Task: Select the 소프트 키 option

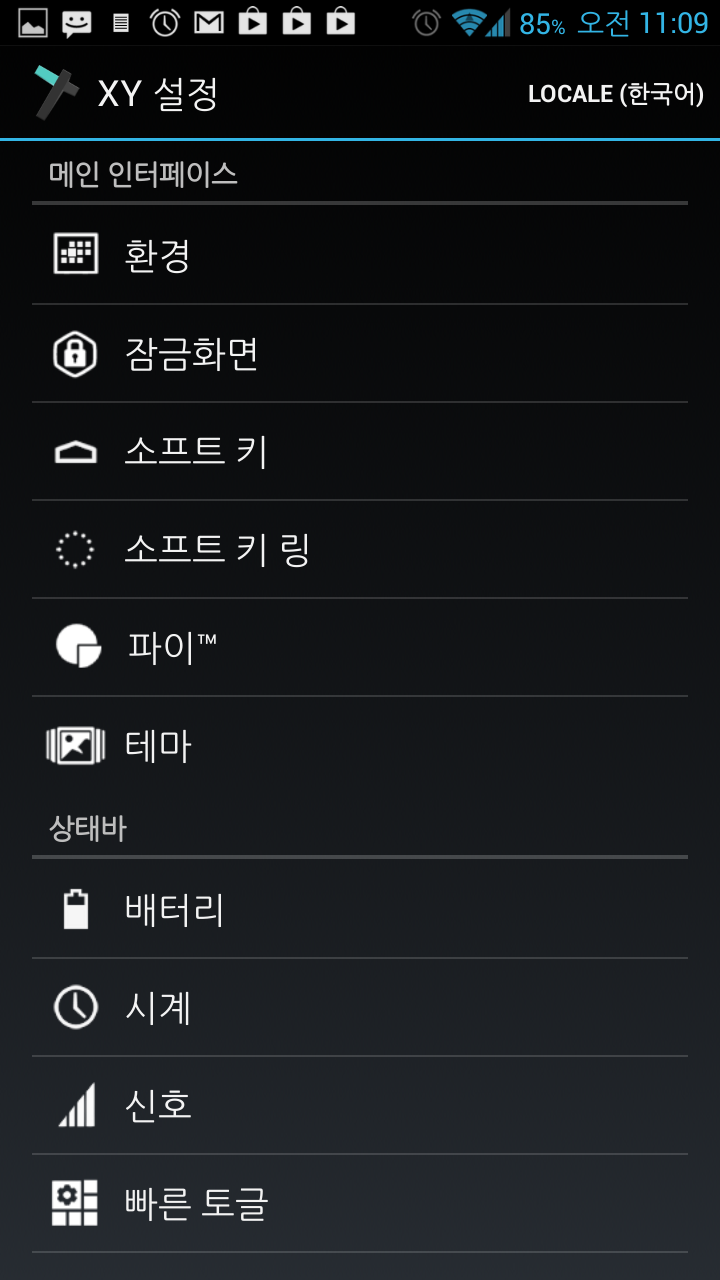Action: (360, 451)
